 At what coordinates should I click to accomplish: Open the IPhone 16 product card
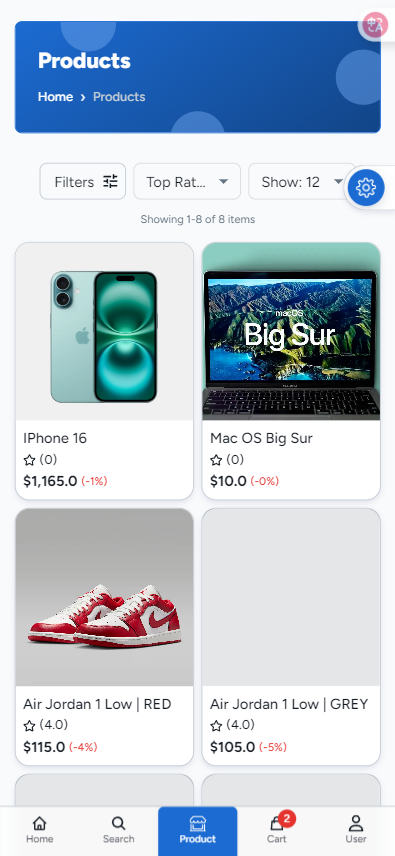pyautogui.click(x=105, y=371)
